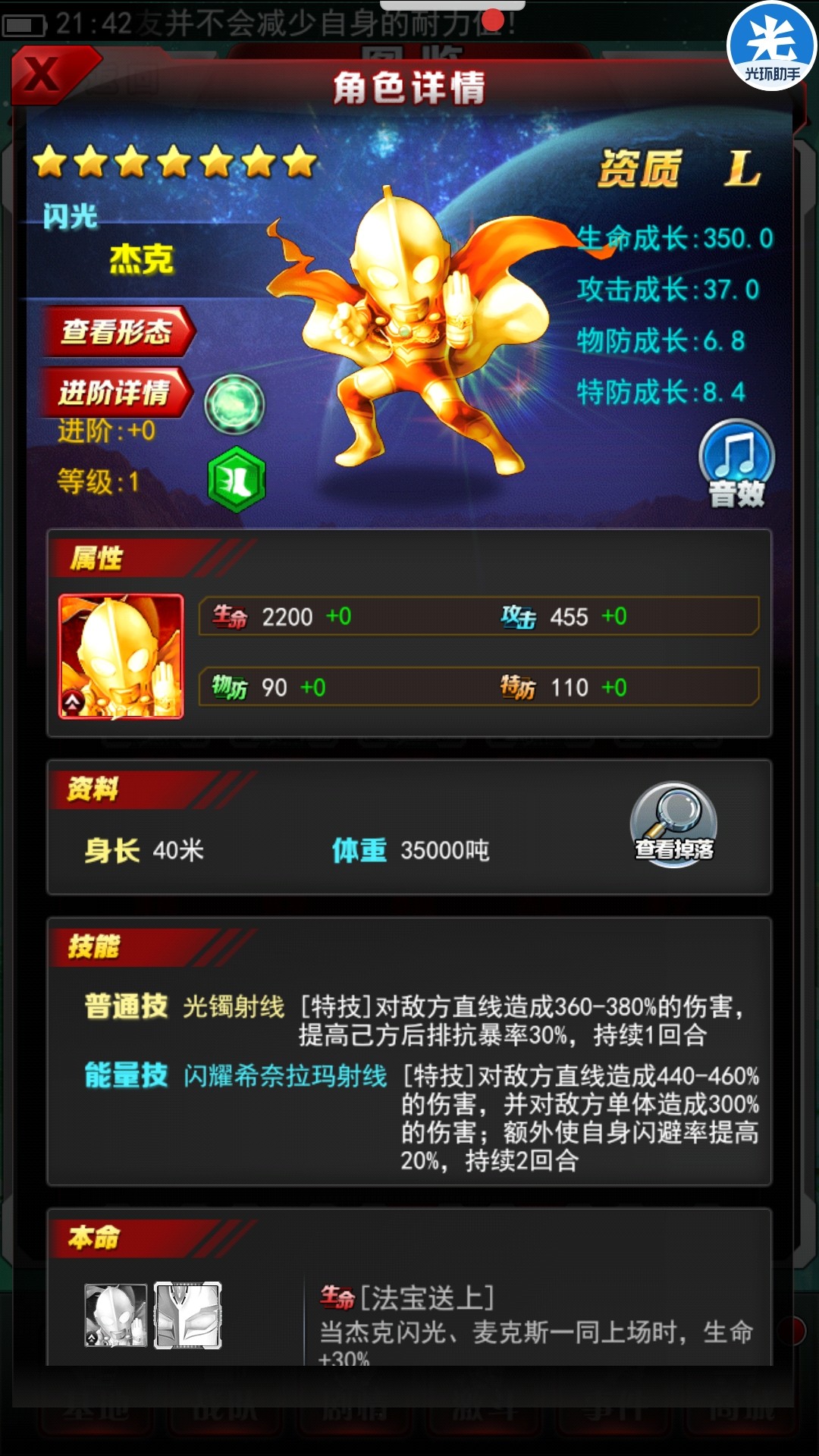The image size is (819, 1456).
Task: Tap the round green orb icon
Action: pos(235,404)
